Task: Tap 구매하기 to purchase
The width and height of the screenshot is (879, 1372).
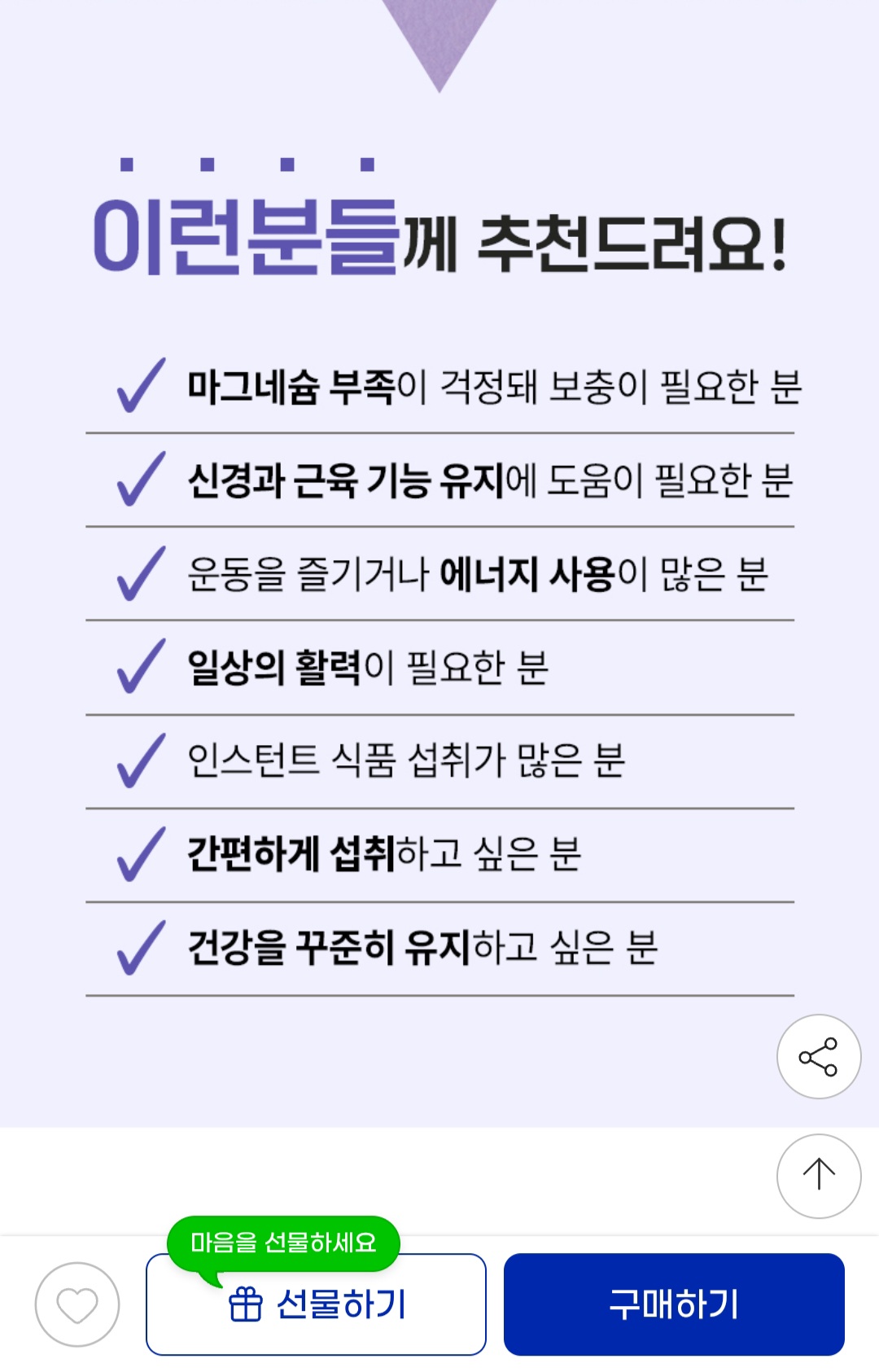Action: (674, 1304)
